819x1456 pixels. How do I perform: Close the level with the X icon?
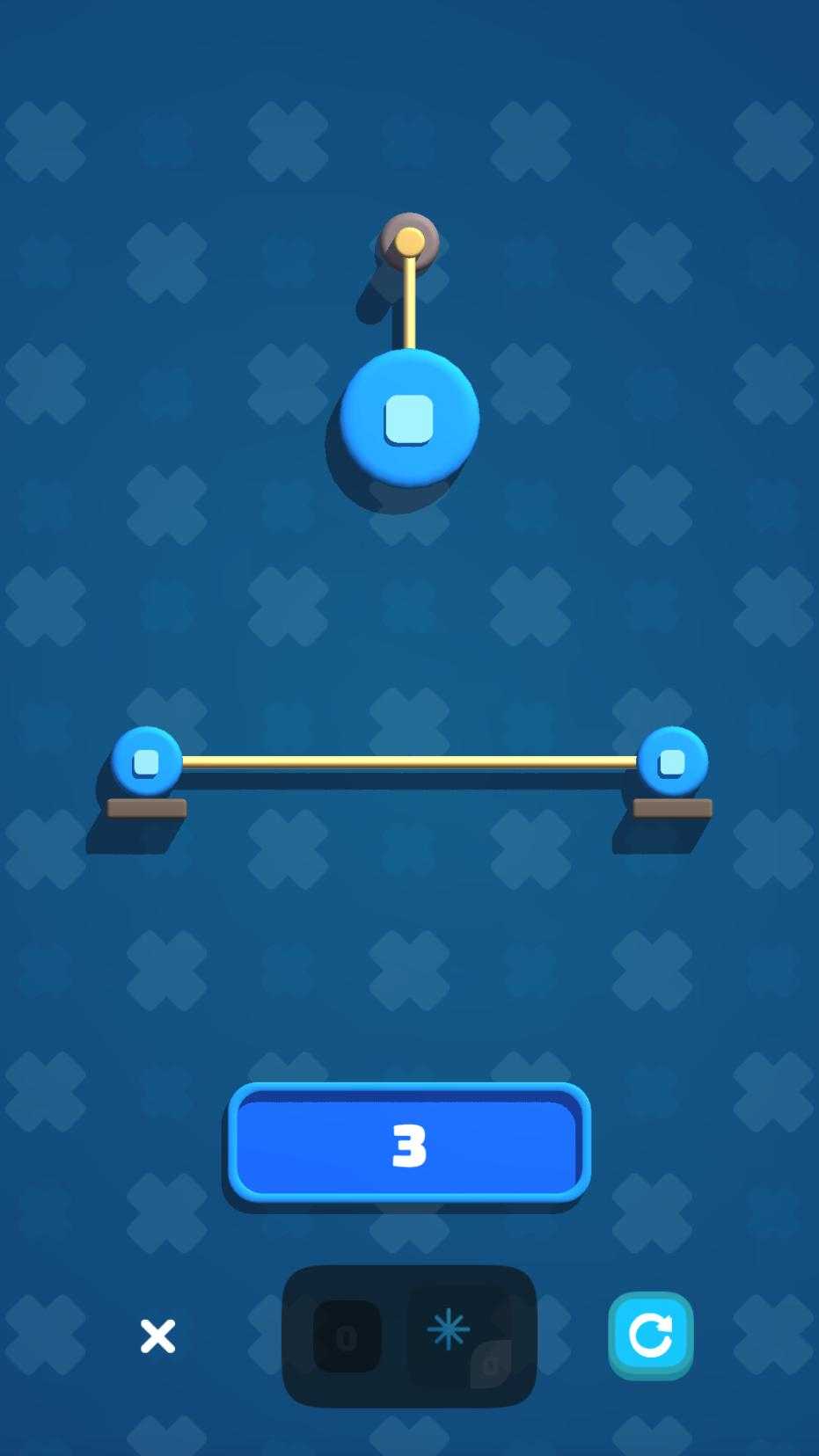pyautogui.click(x=158, y=1336)
